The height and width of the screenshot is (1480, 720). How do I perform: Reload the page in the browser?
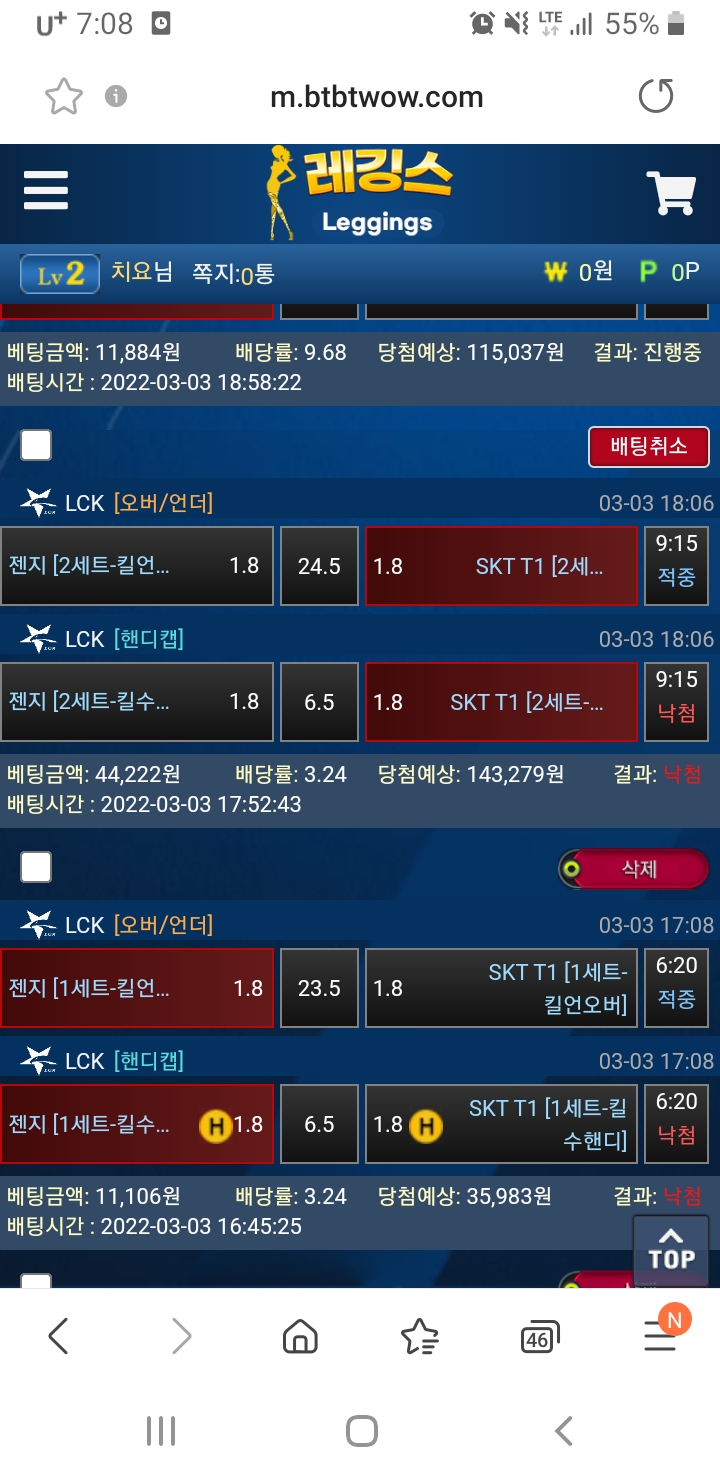(656, 97)
